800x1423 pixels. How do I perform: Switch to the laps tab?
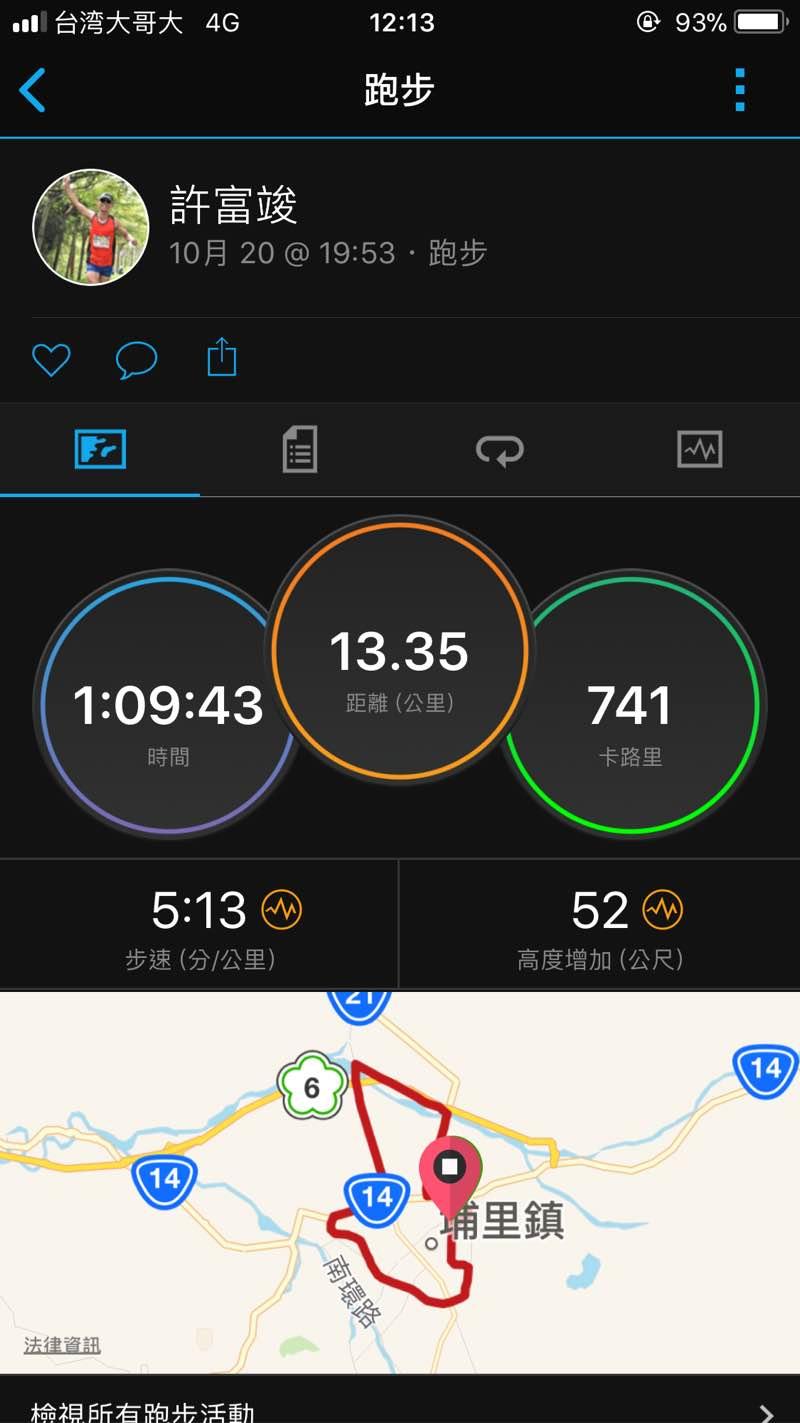point(499,450)
